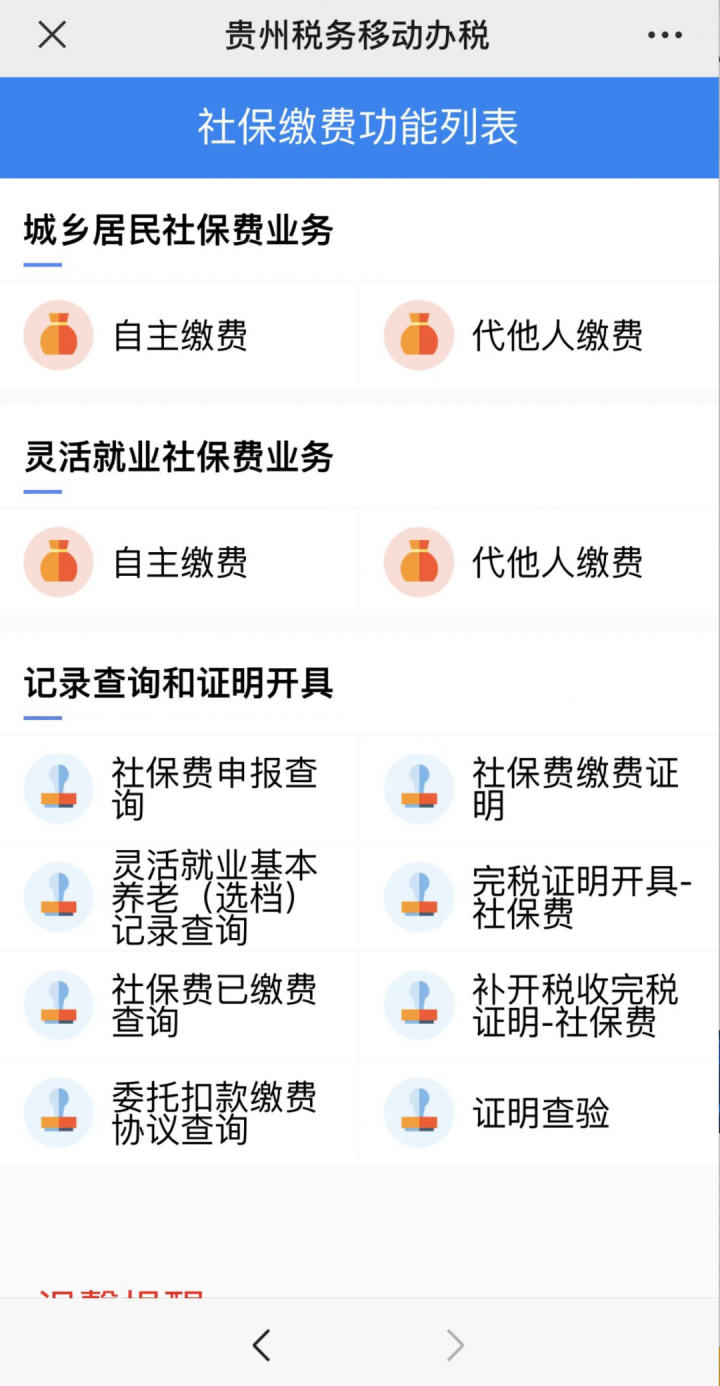Select the 自主缴费 icon under 城乡居民社保费业务
This screenshot has height=1386, width=720.
[x=57, y=335]
